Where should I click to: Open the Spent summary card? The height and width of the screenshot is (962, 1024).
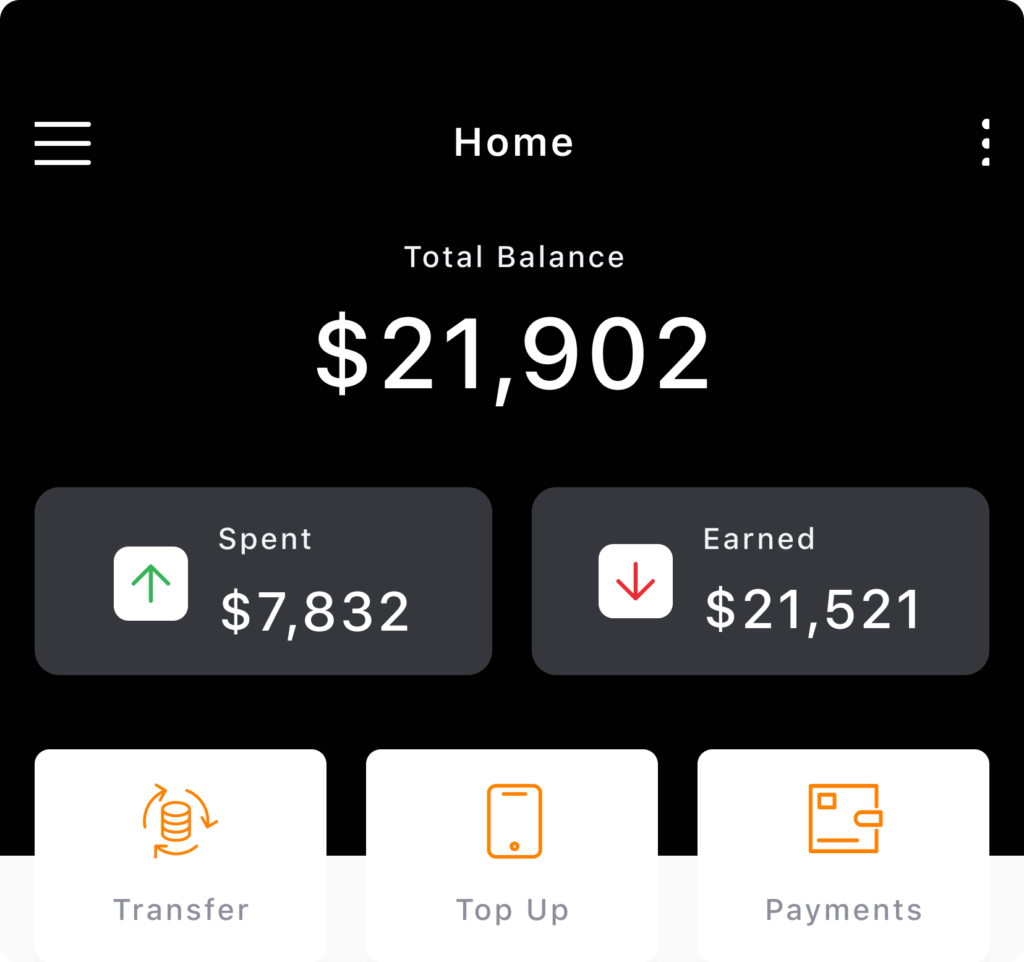pyautogui.click(x=263, y=581)
